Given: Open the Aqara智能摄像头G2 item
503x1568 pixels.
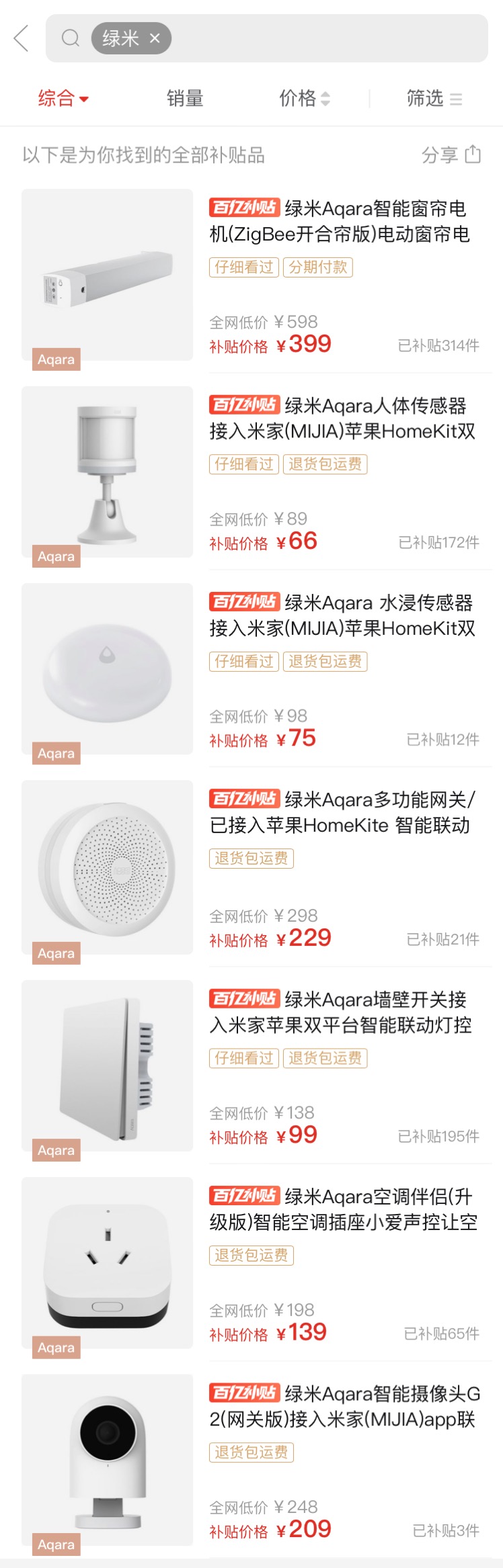Looking at the screenshot, I should point(344,1406).
